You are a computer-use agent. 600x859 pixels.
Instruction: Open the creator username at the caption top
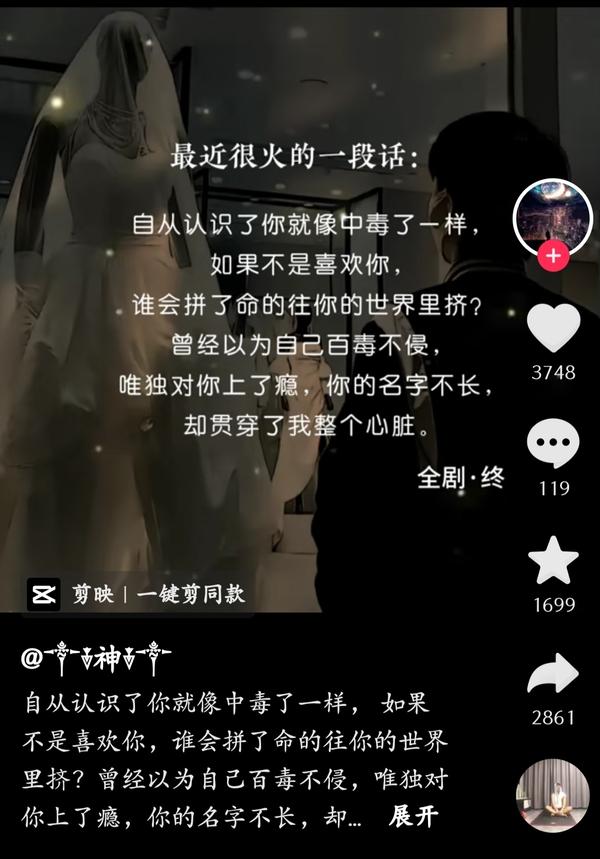click(97, 659)
